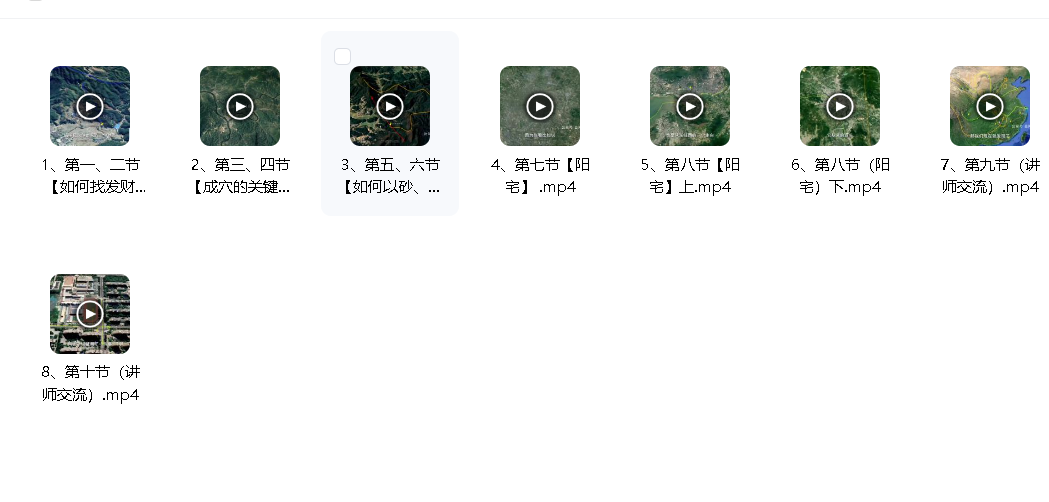Screen dimensions: 1049x502
Task: Launch 6、第八节（阳宅）下.mp4
Action: coord(840,106)
